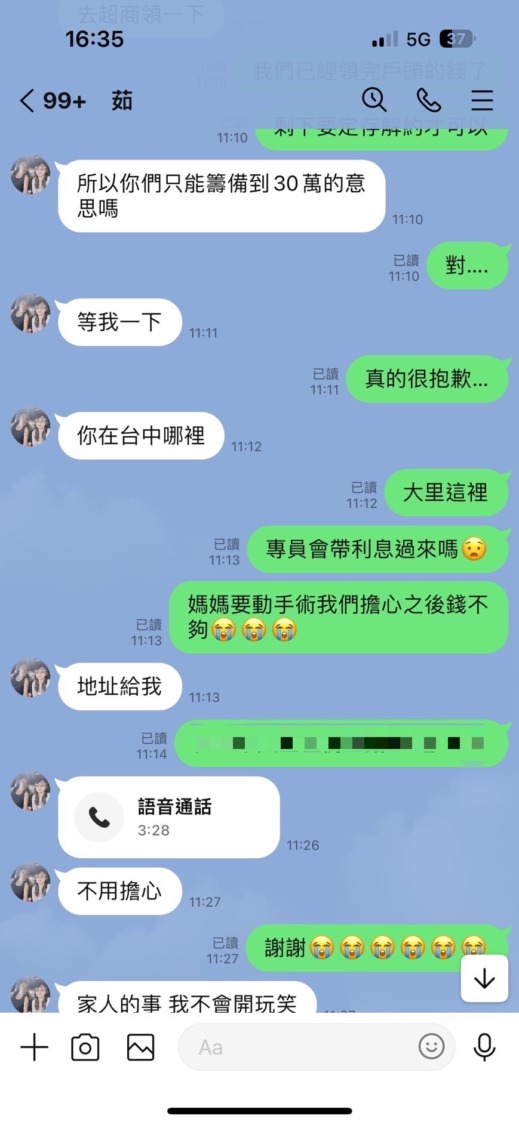Tap the 3:28 voice call record

(x=169, y=817)
